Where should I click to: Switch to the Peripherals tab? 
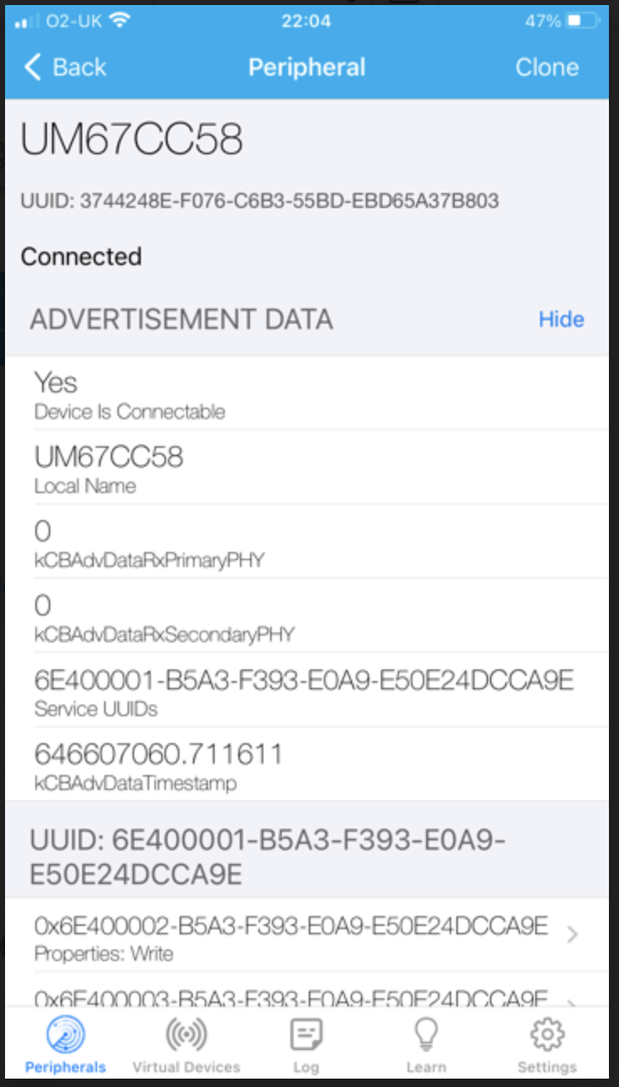point(66,1045)
